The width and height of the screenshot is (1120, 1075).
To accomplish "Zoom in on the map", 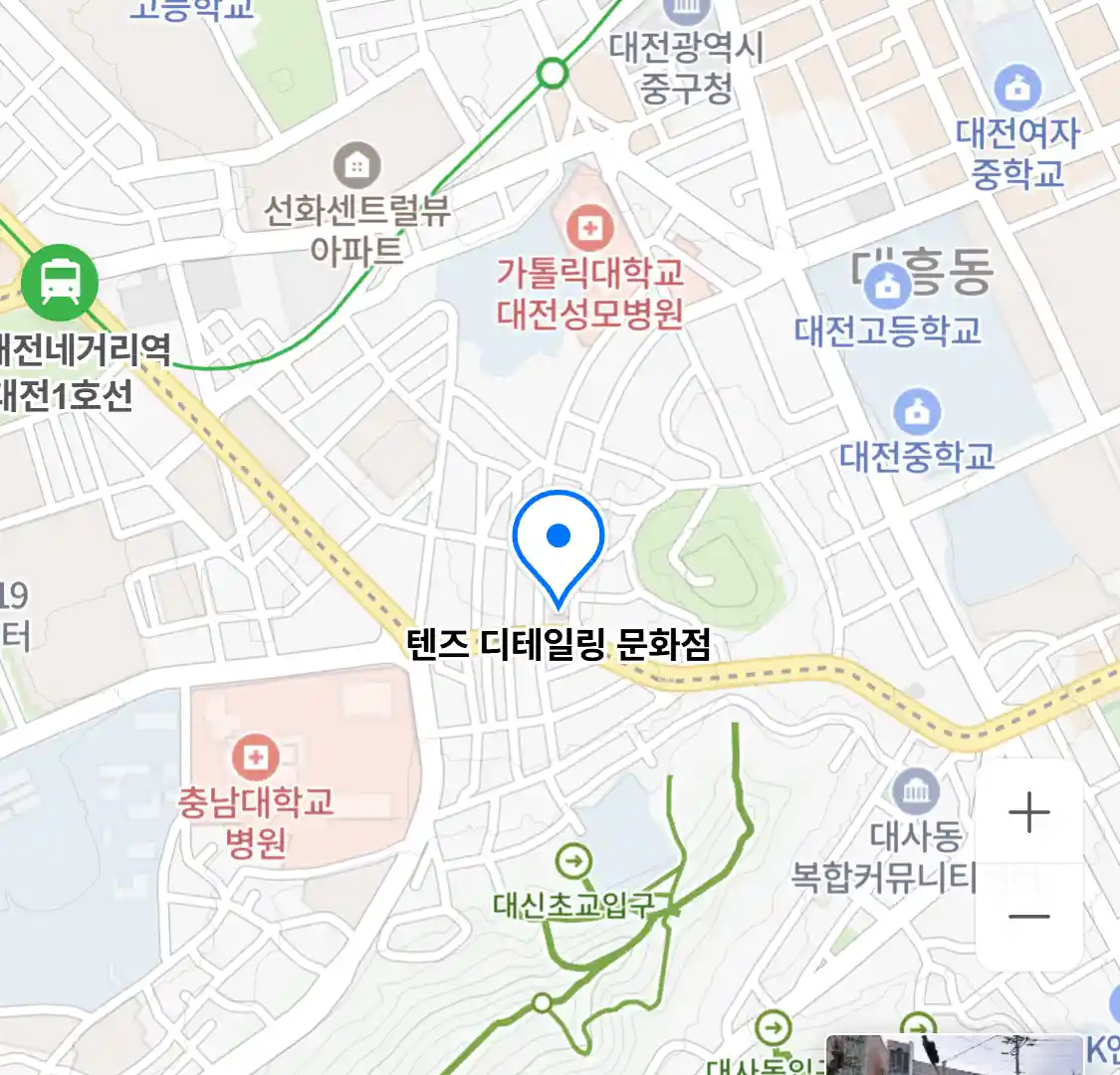I will (1028, 813).
